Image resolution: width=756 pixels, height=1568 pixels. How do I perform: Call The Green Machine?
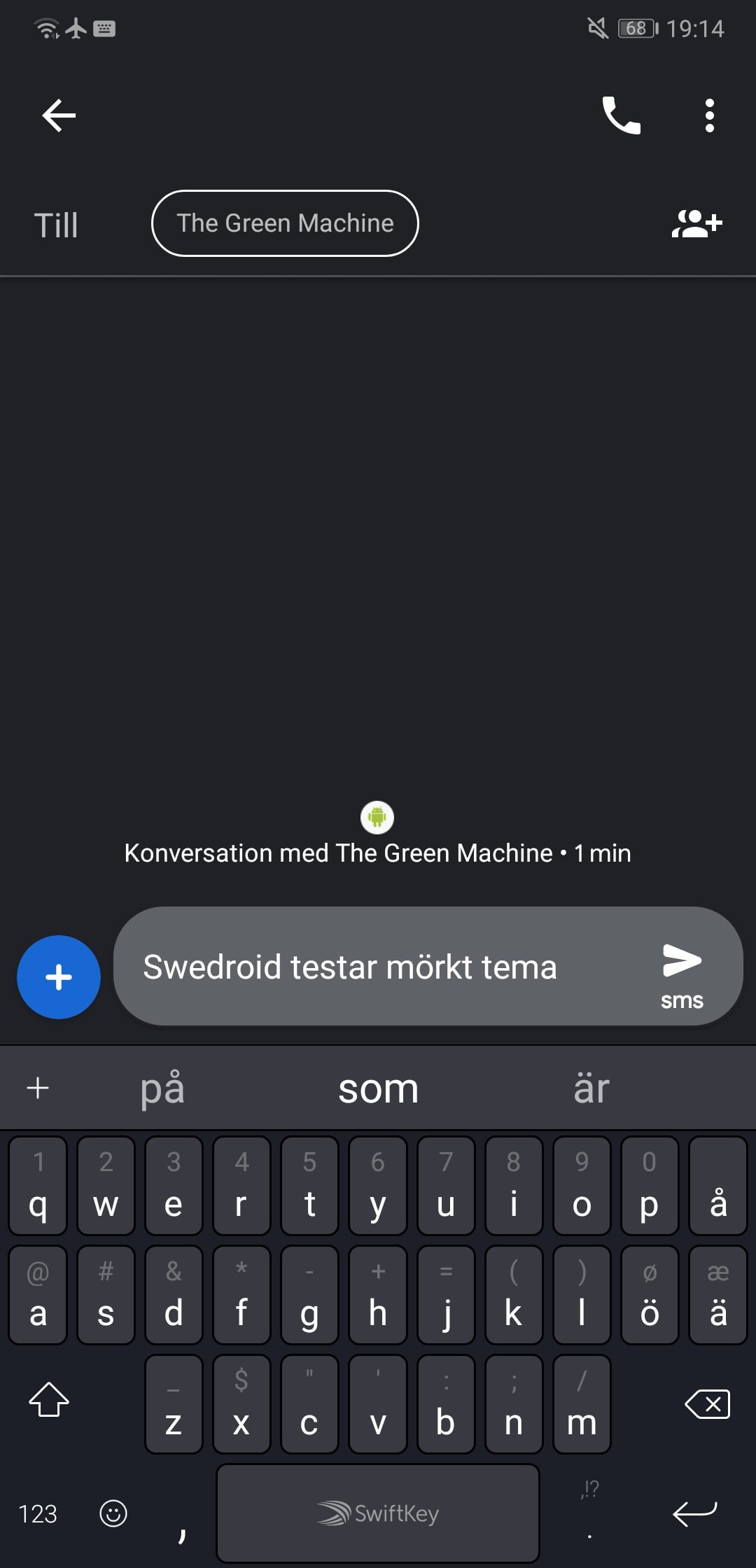[621, 115]
